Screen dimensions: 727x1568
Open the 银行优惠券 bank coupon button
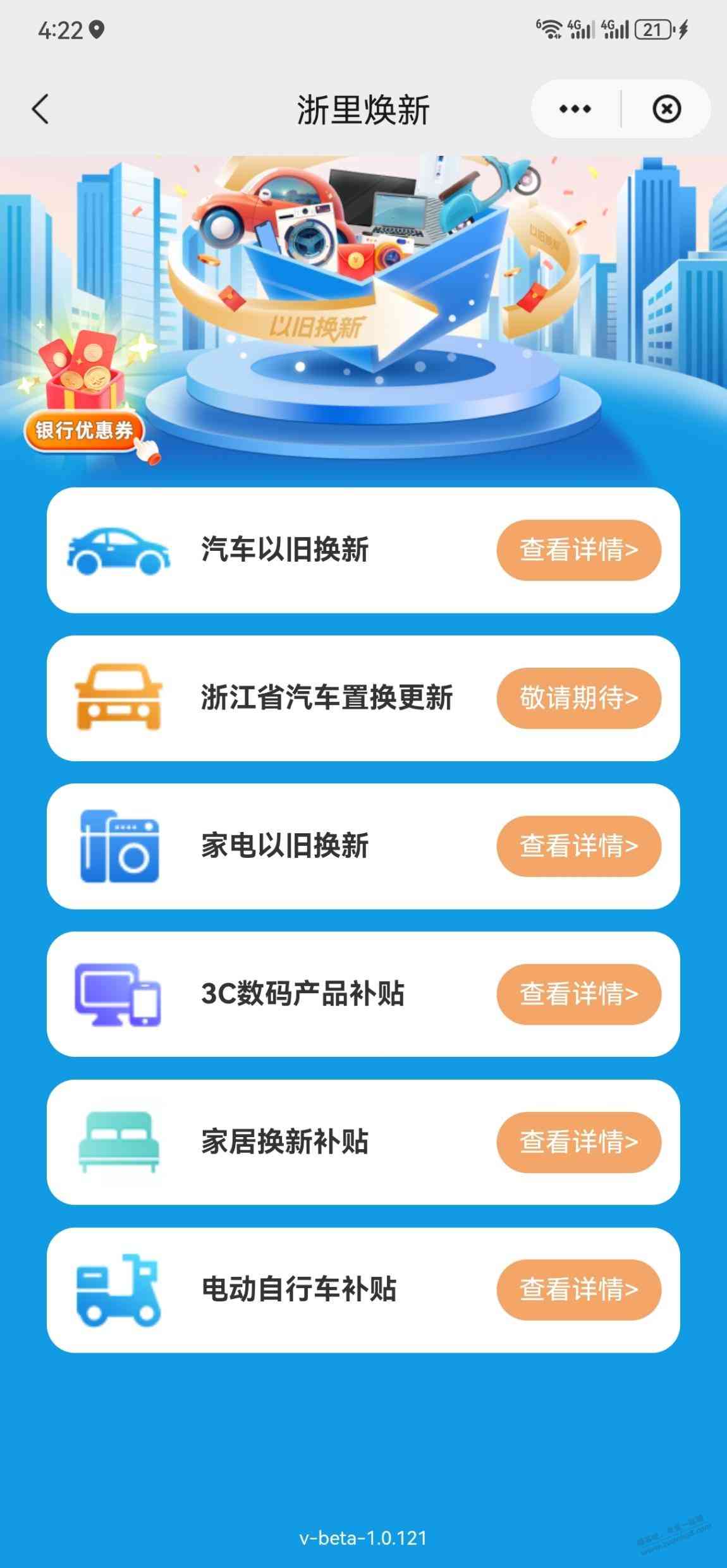click(x=84, y=430)
